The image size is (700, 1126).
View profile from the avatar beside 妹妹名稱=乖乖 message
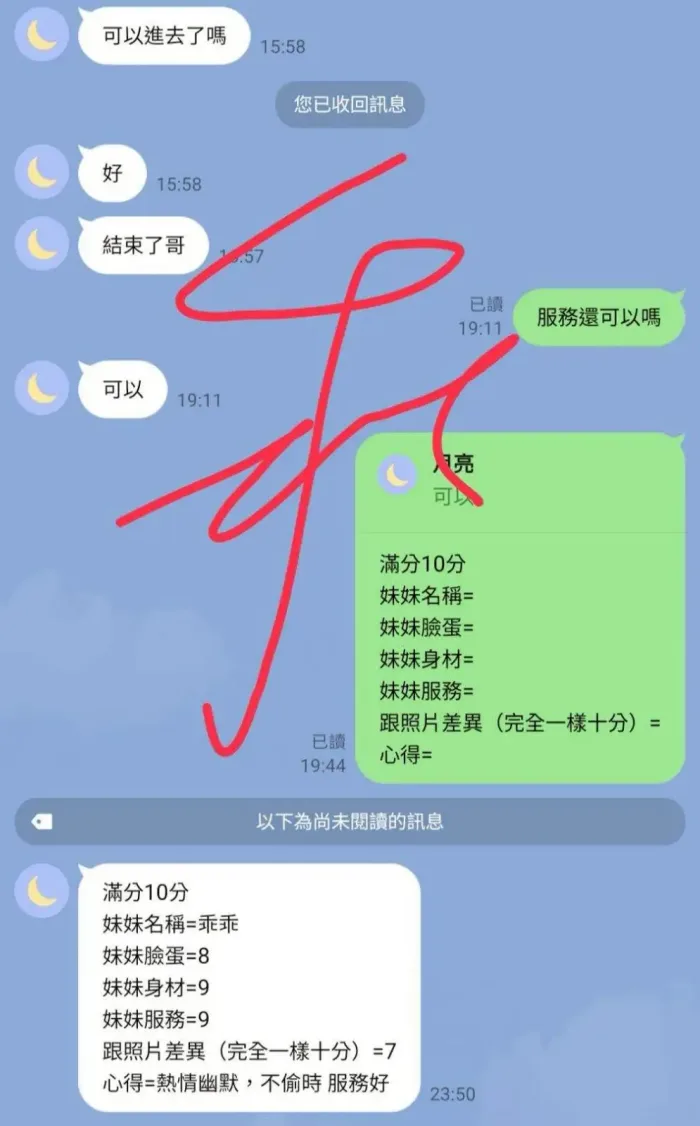[42, 891]
